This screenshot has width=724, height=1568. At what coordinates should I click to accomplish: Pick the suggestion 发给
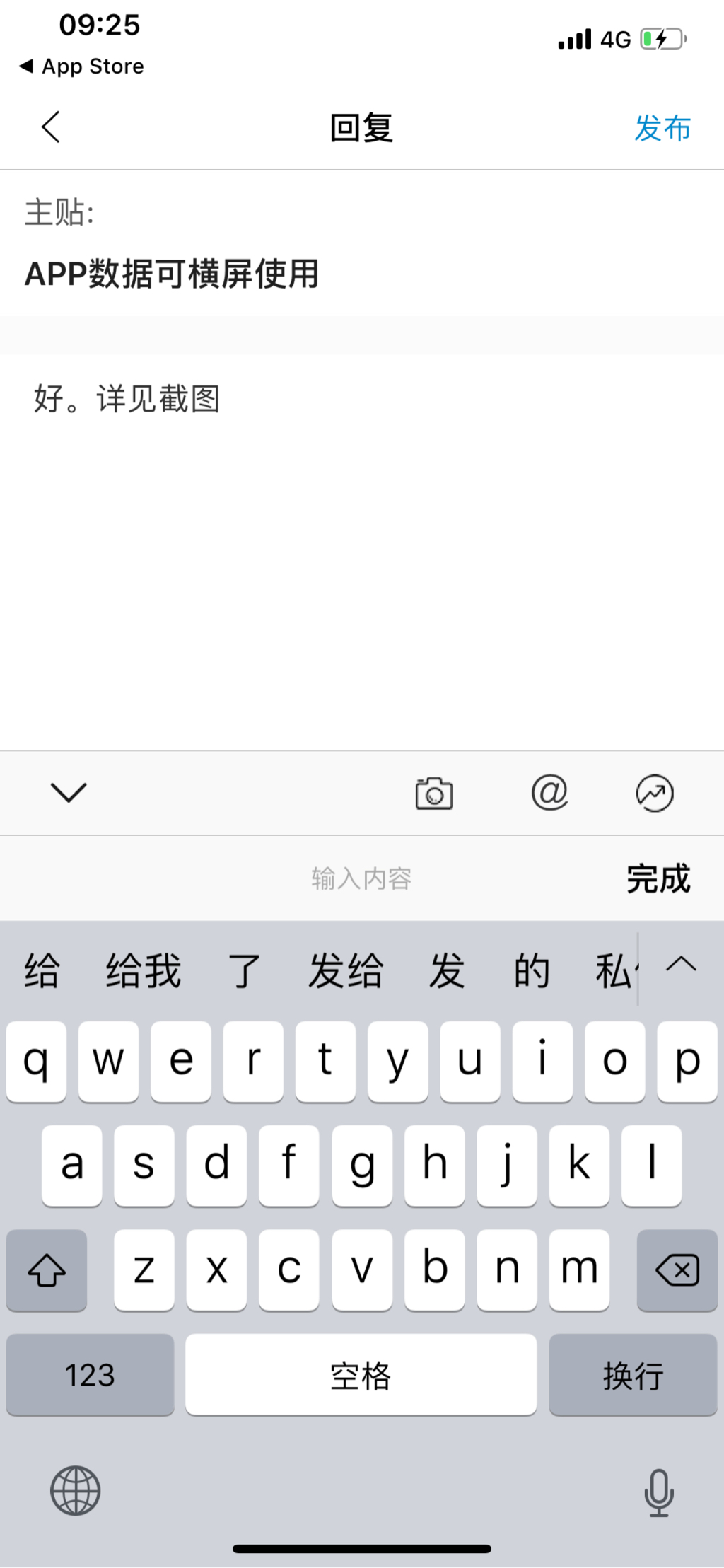coord(346,970)
